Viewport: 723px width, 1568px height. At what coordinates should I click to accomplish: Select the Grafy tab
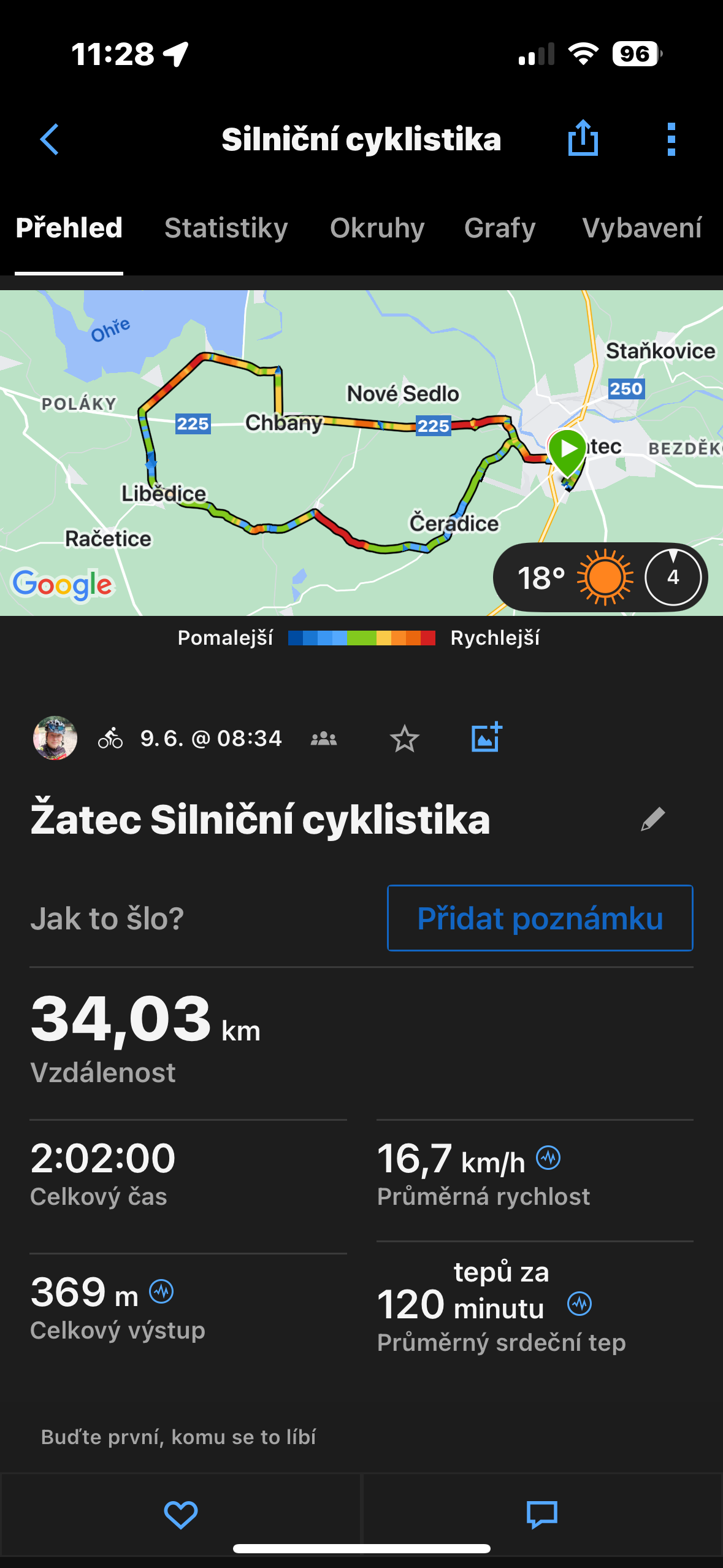(500, 228)
